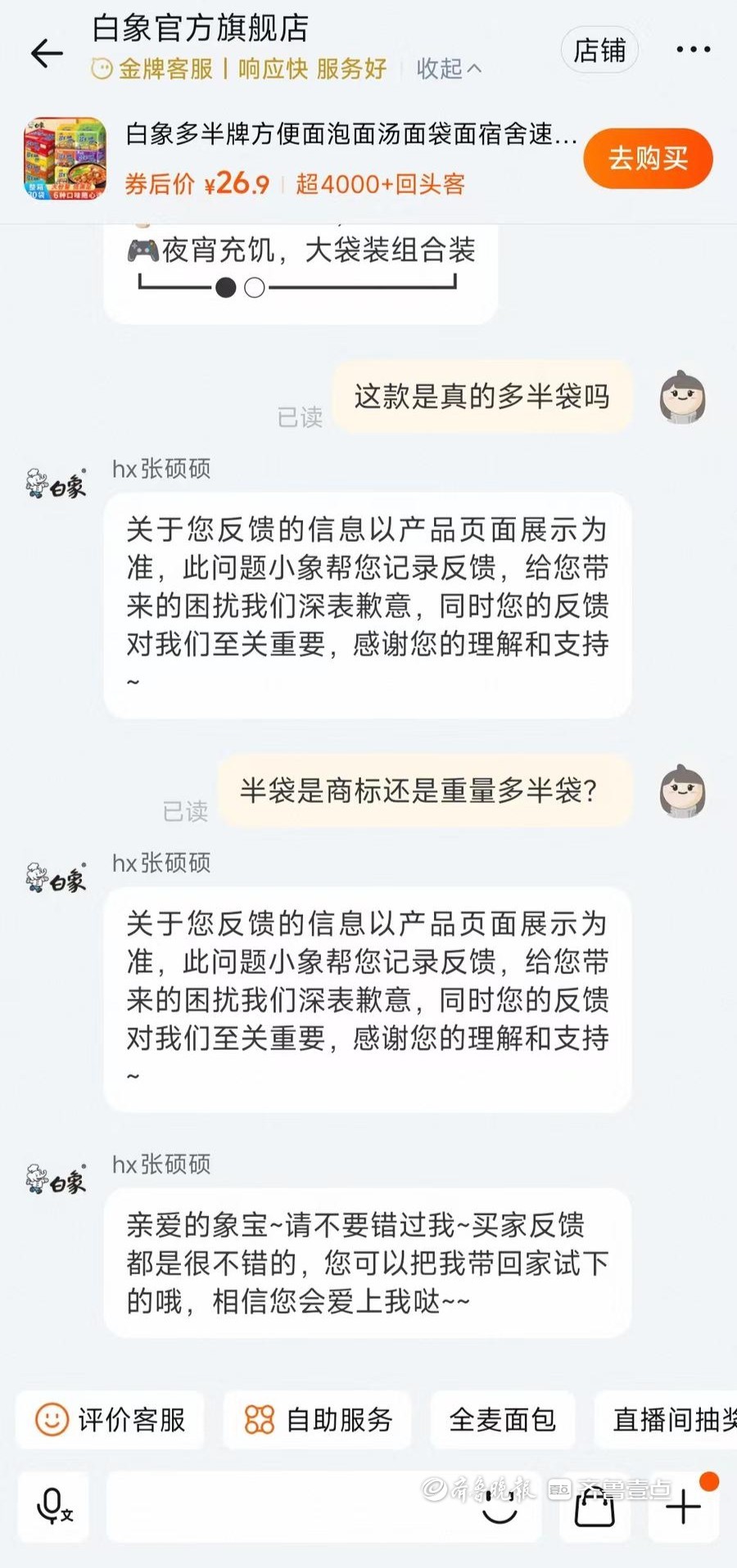Open 自助服务 self-service
This screenshot has height=1568, width=737.
318,1419
